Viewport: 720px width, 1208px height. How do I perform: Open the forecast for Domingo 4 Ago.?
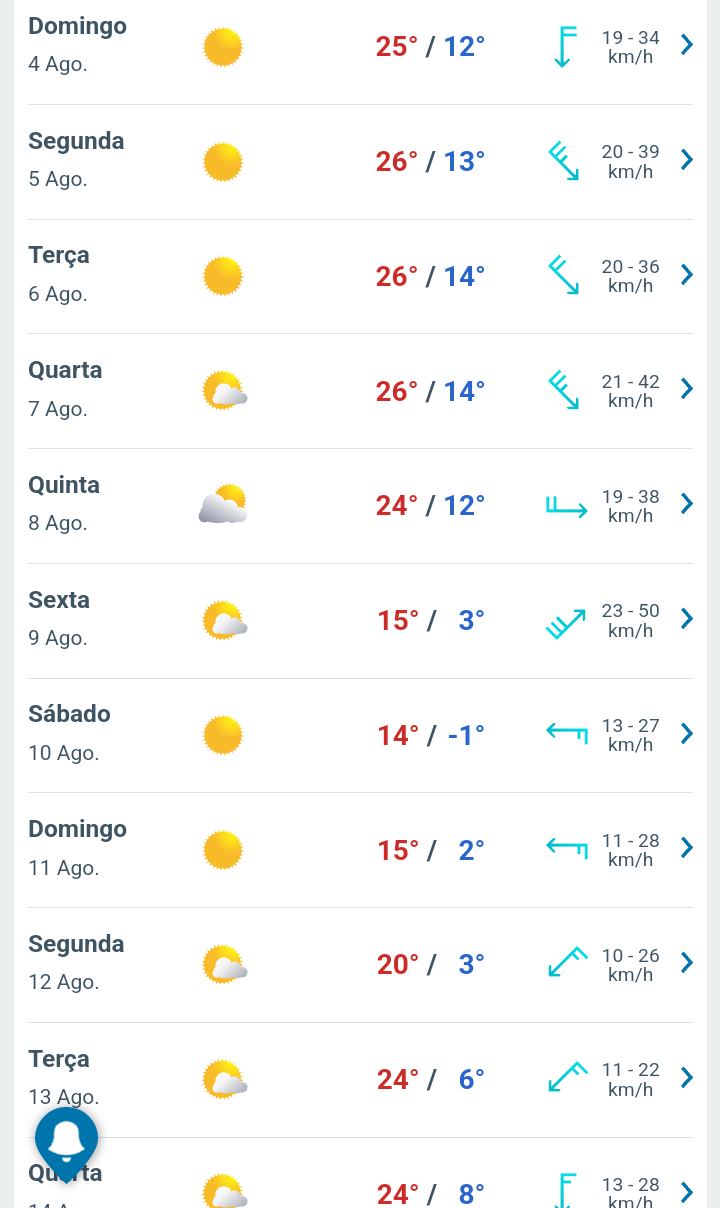click(x=360, y=48)
